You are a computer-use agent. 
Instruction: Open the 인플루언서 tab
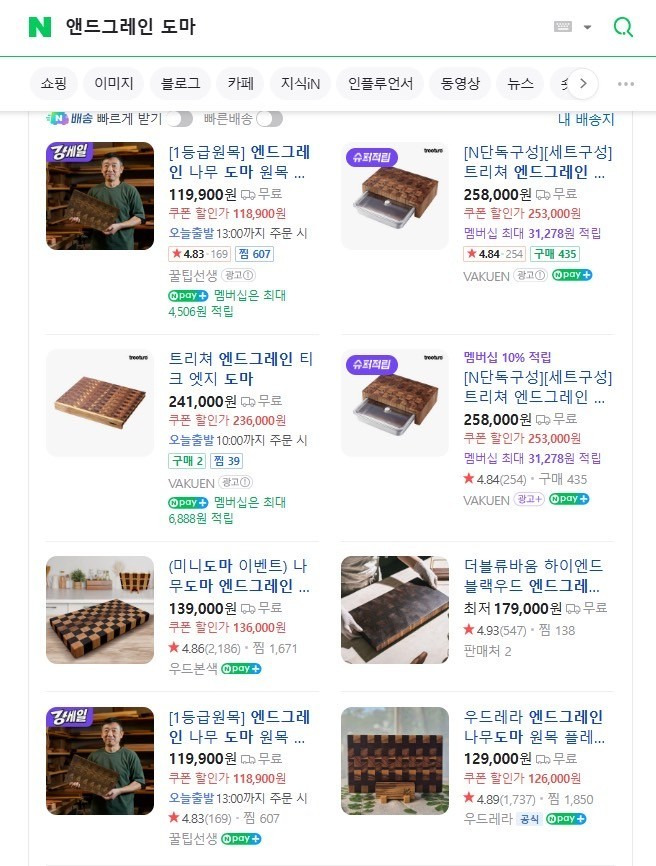tap(381, 83)
